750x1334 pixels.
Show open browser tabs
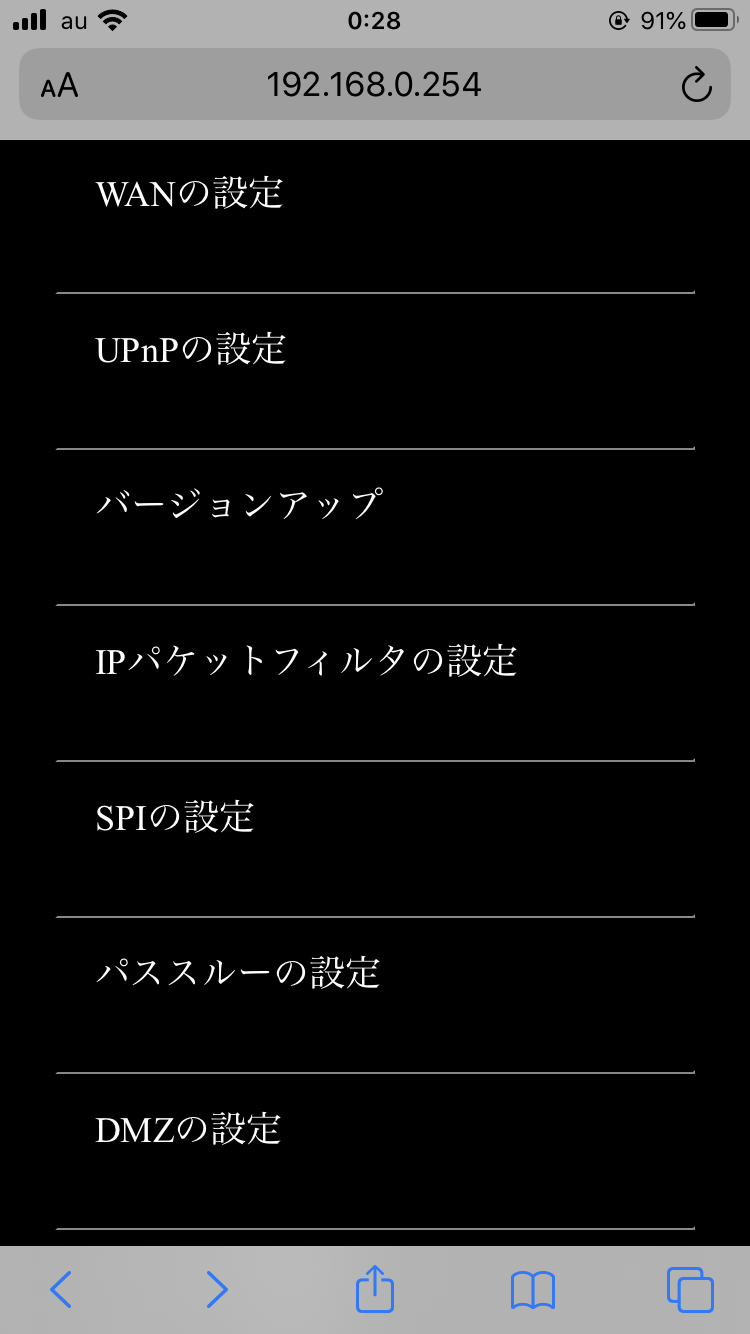click(690, 1289)
